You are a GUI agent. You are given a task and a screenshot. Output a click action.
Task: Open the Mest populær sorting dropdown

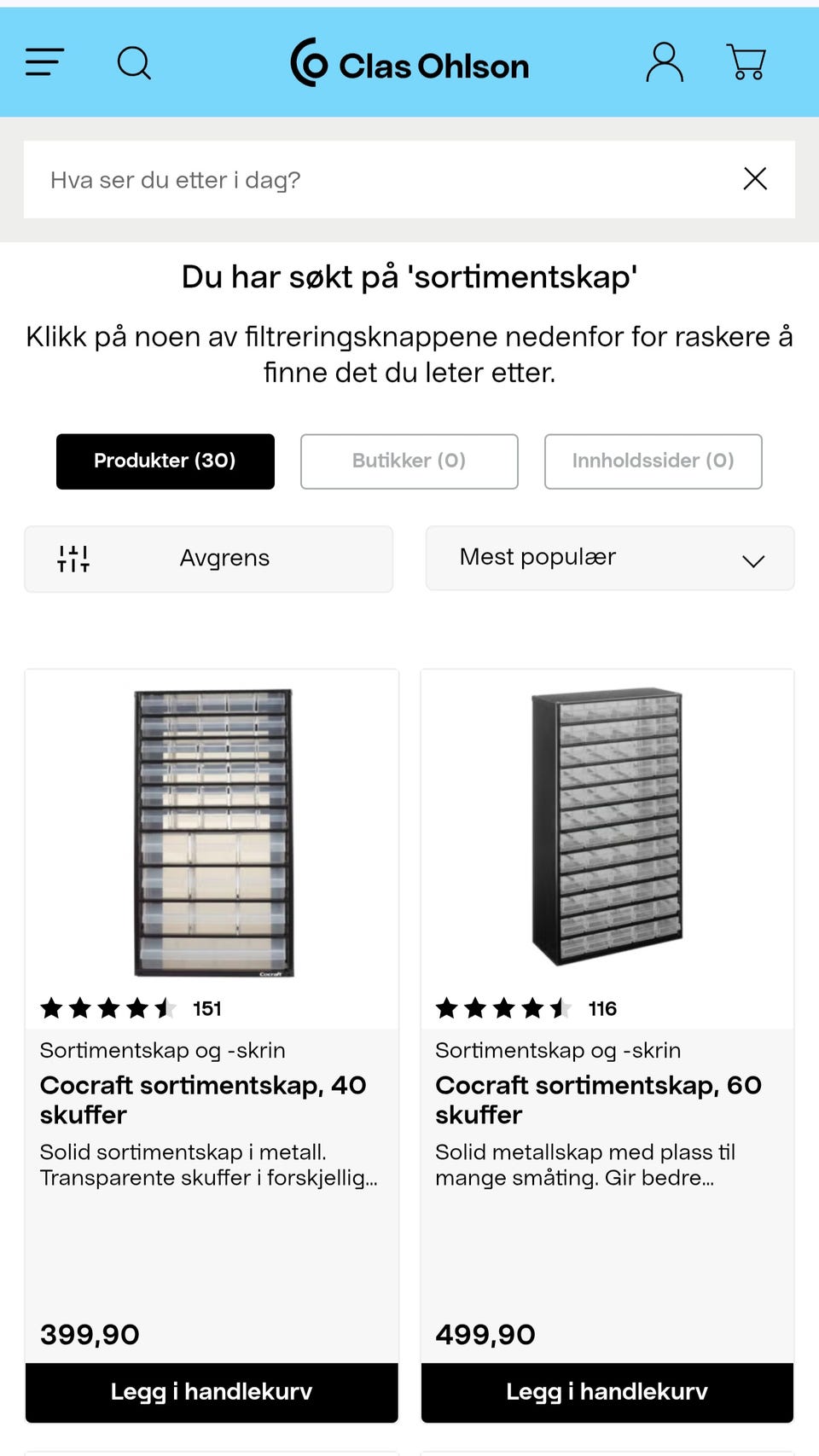click(x=537, y=558)
